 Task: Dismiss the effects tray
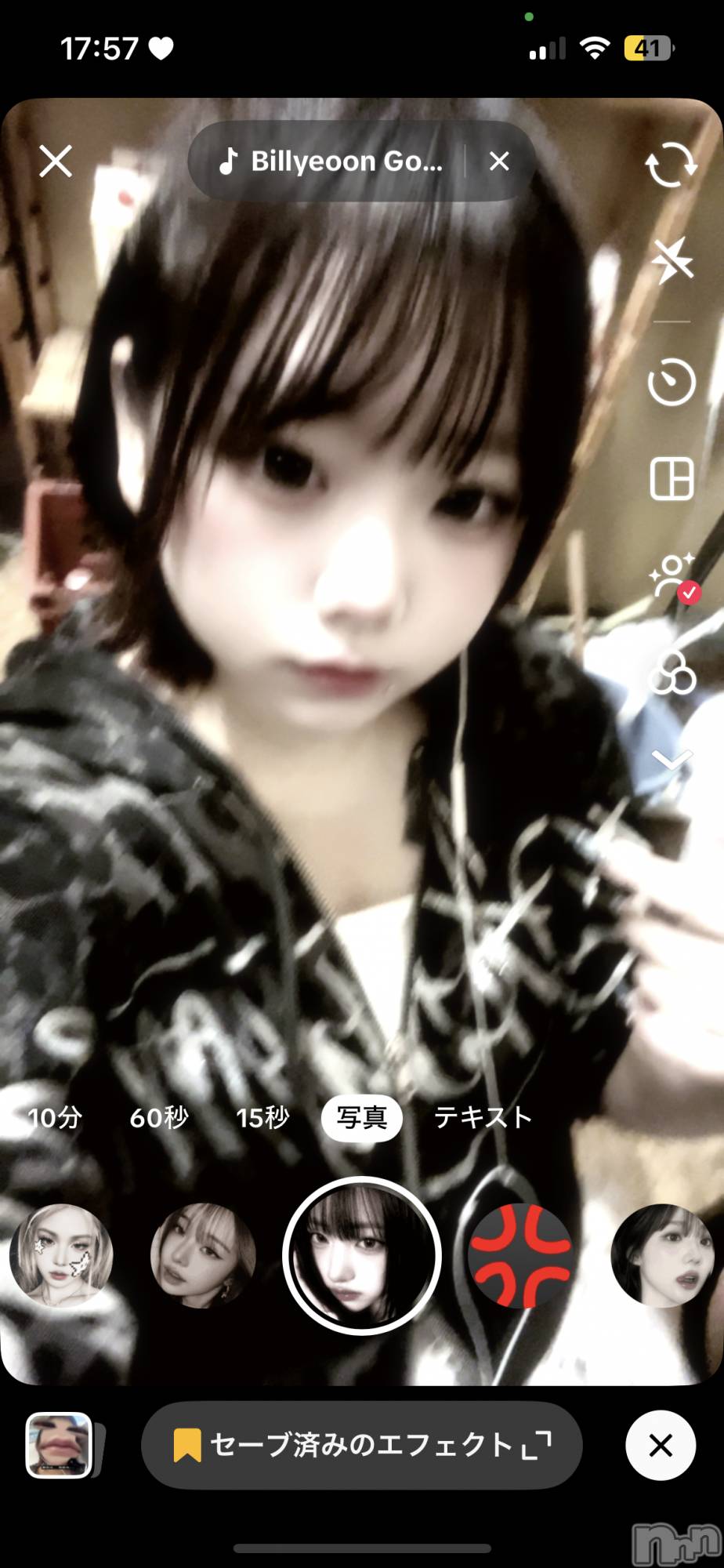pyautogui.click(x=661, y=1445)
